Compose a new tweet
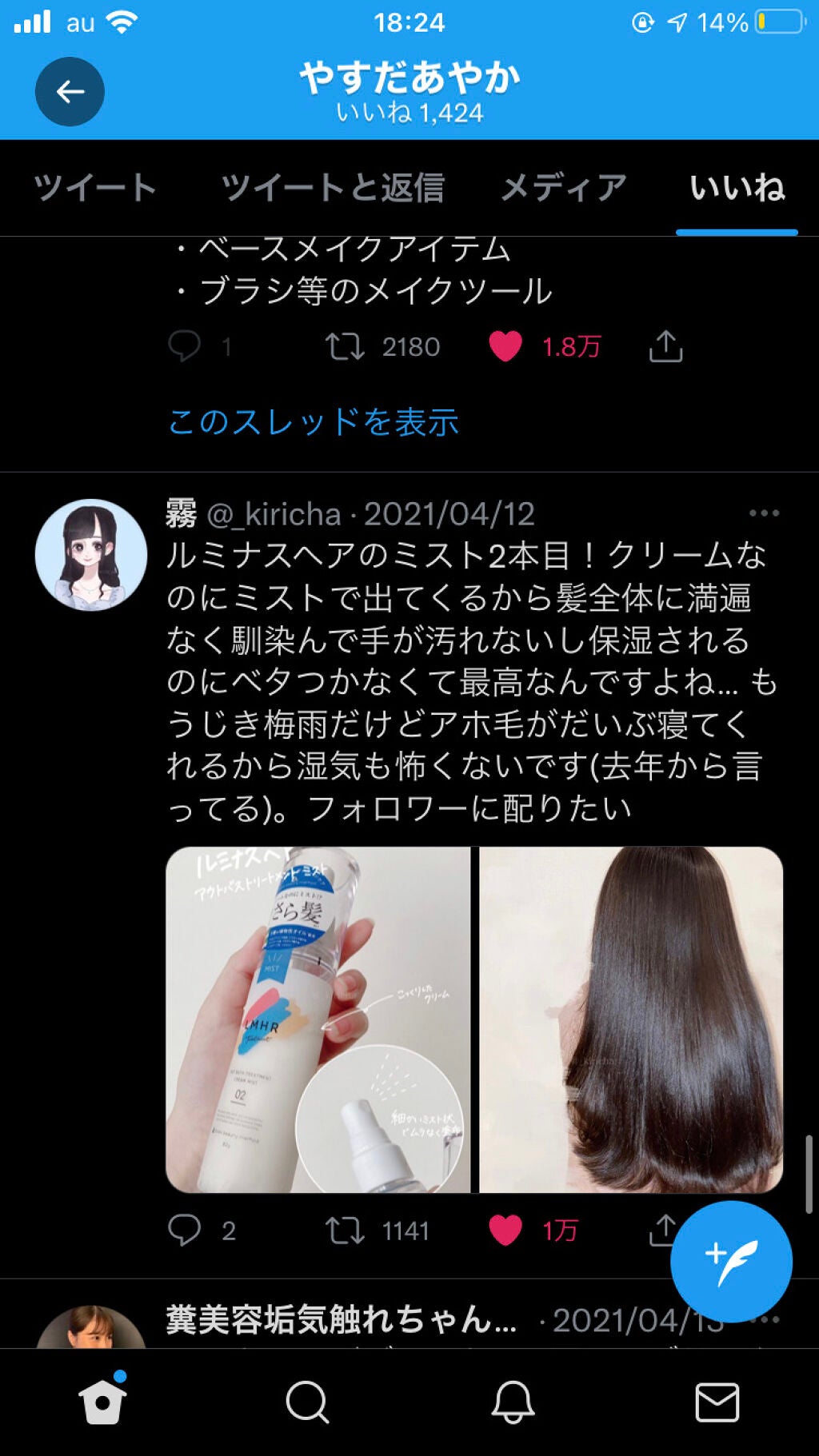This screenshot has height=1456, width=819. tap(731, 1261)
